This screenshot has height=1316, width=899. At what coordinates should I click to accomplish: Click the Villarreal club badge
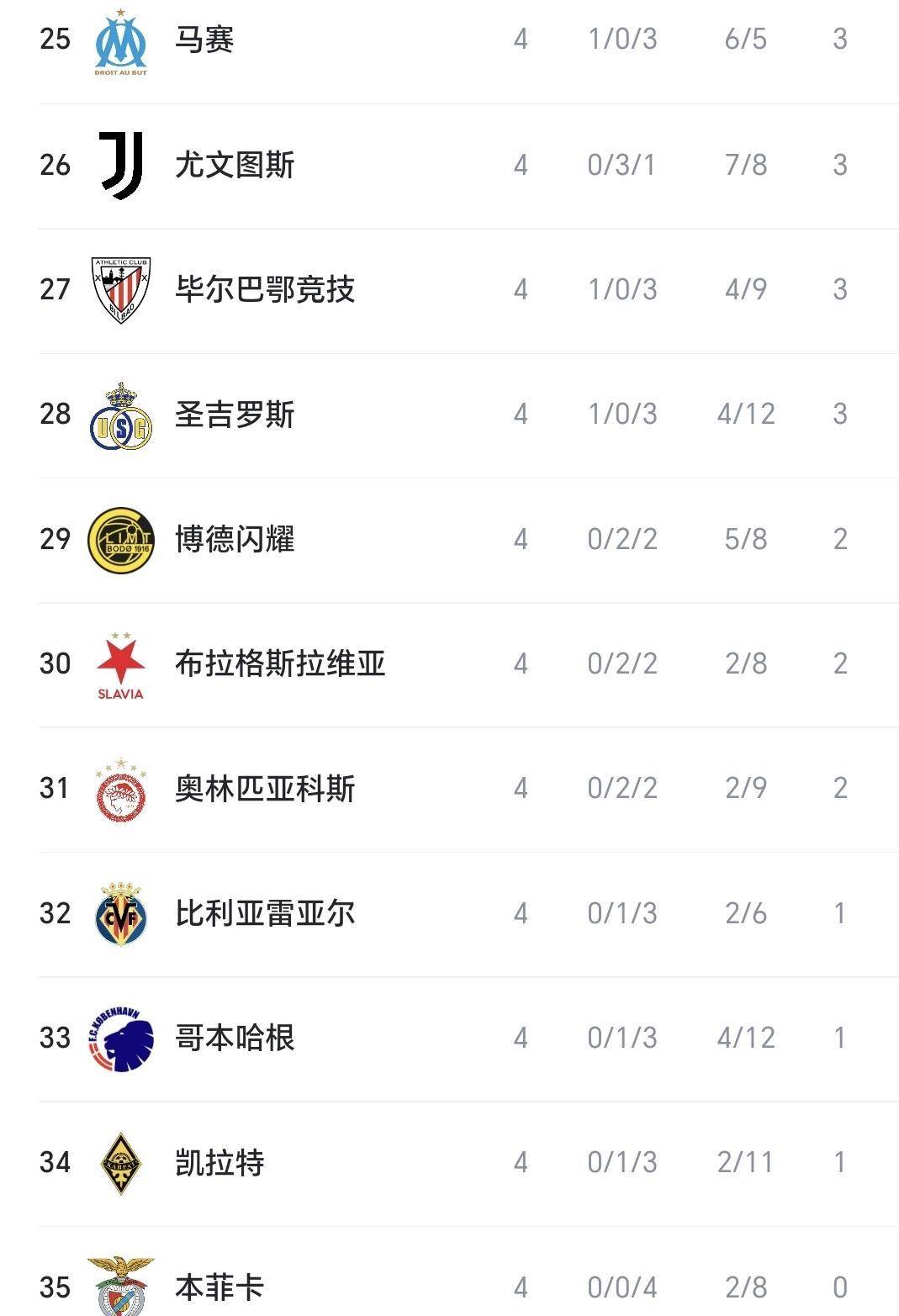120,914
